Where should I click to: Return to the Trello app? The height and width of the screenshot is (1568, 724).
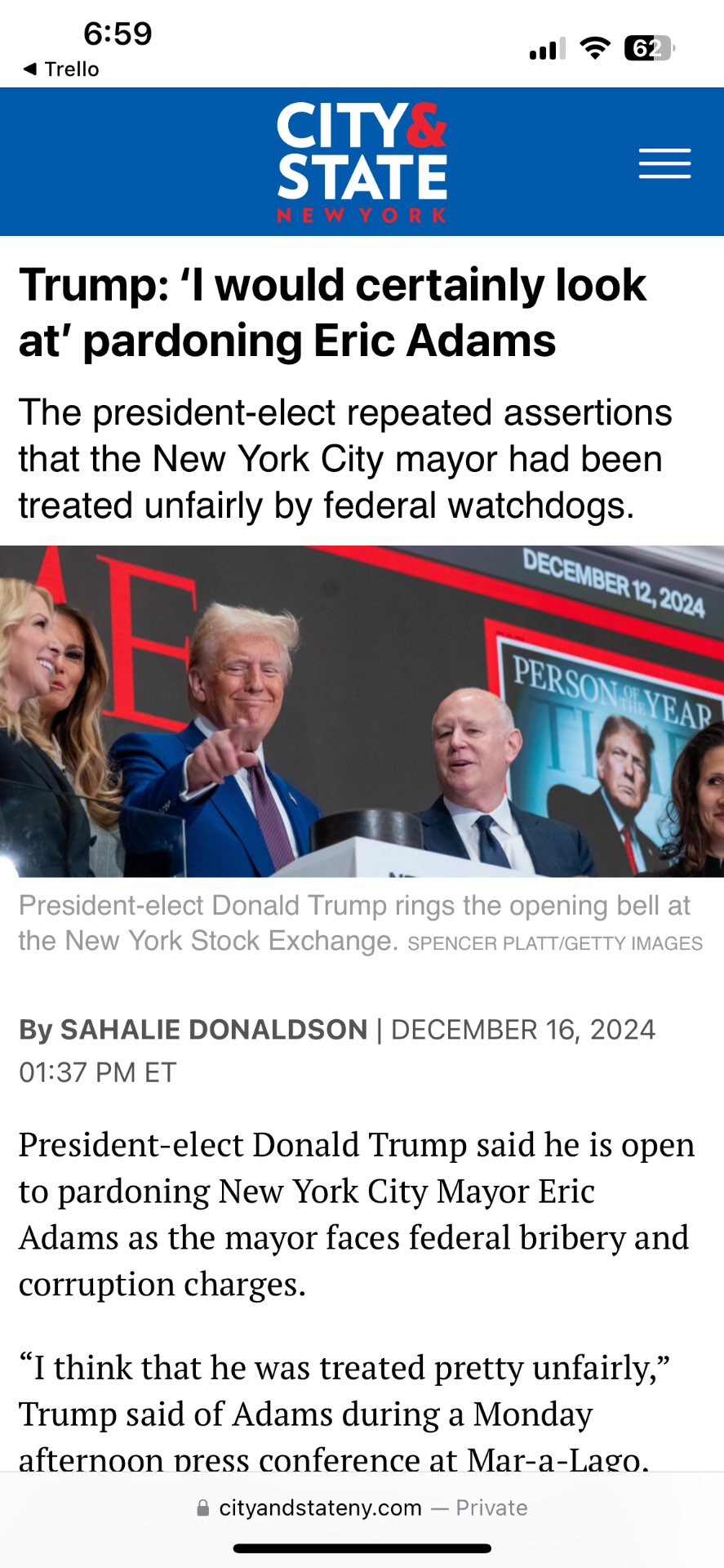pyautogui.click(x=62, y=69)
